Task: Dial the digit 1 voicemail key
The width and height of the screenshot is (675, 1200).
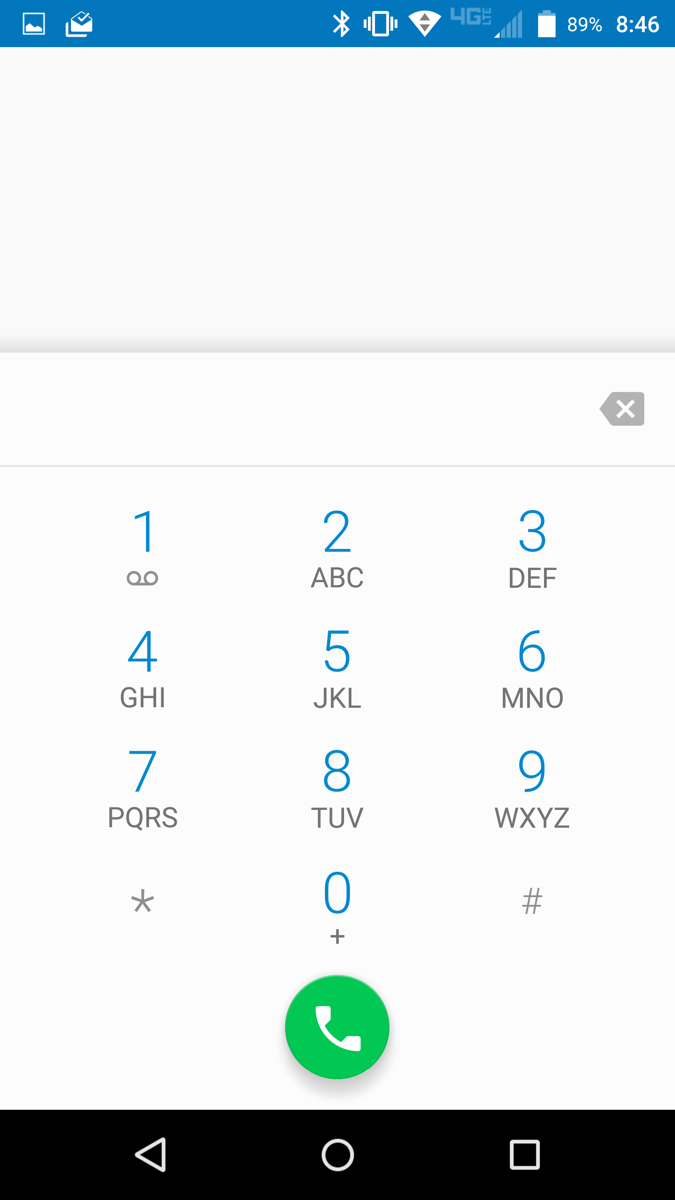Action: (x=143, y=547)
